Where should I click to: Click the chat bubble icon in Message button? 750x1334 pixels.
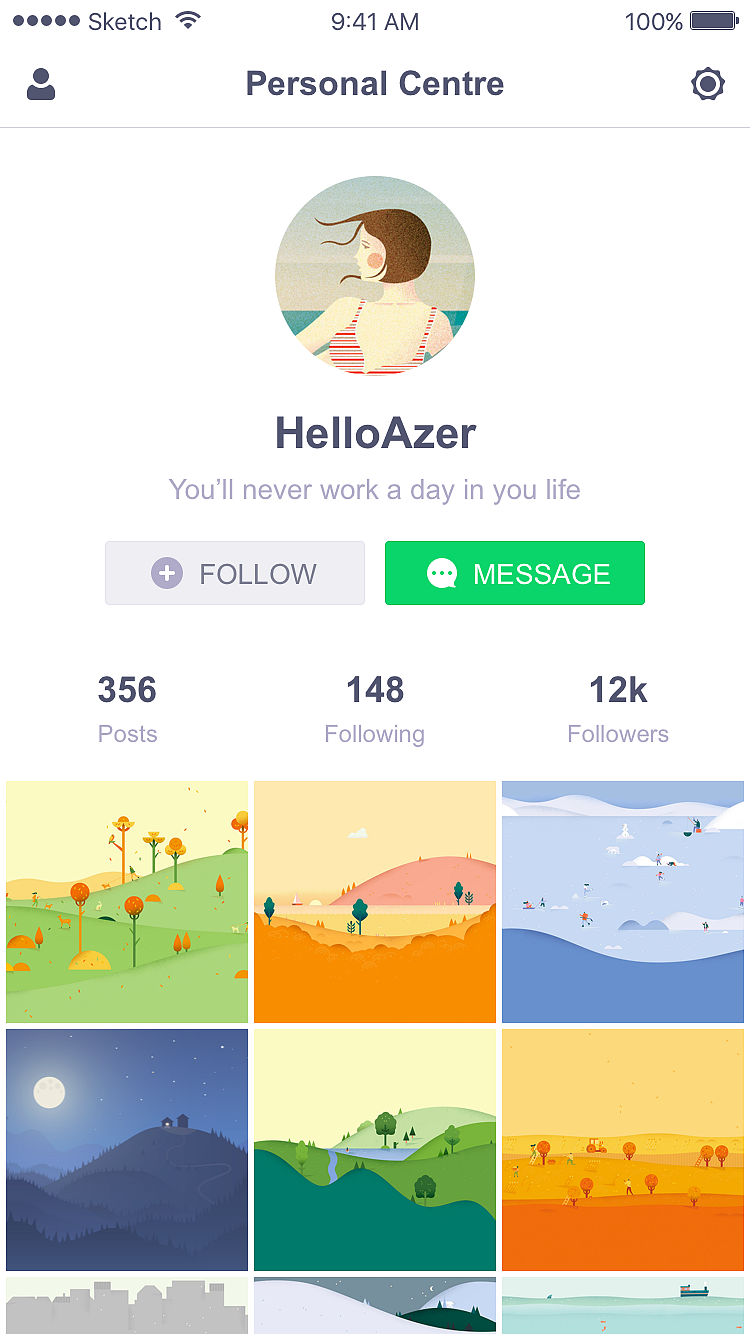tap(440, 573)
